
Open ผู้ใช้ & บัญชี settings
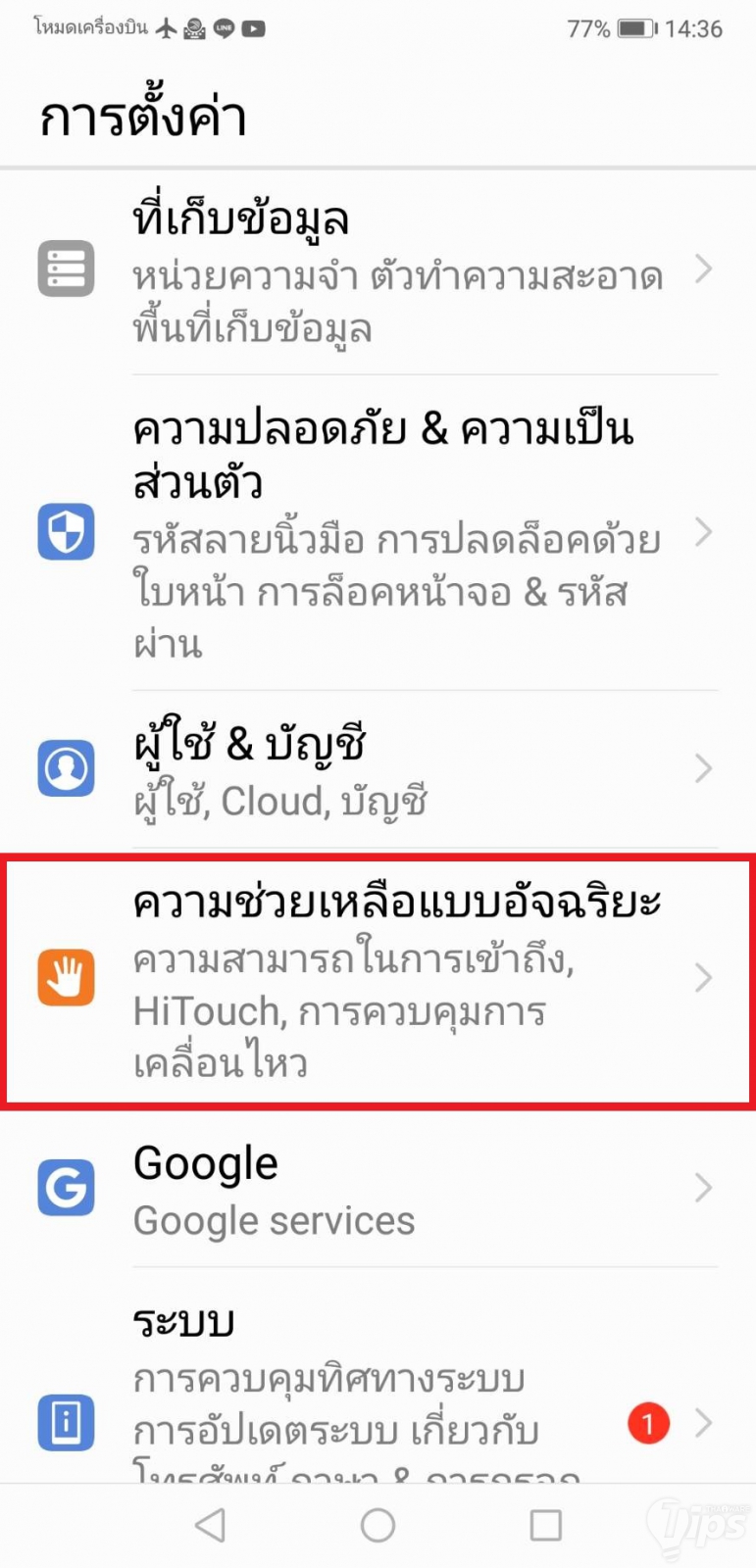pos(392,769)
